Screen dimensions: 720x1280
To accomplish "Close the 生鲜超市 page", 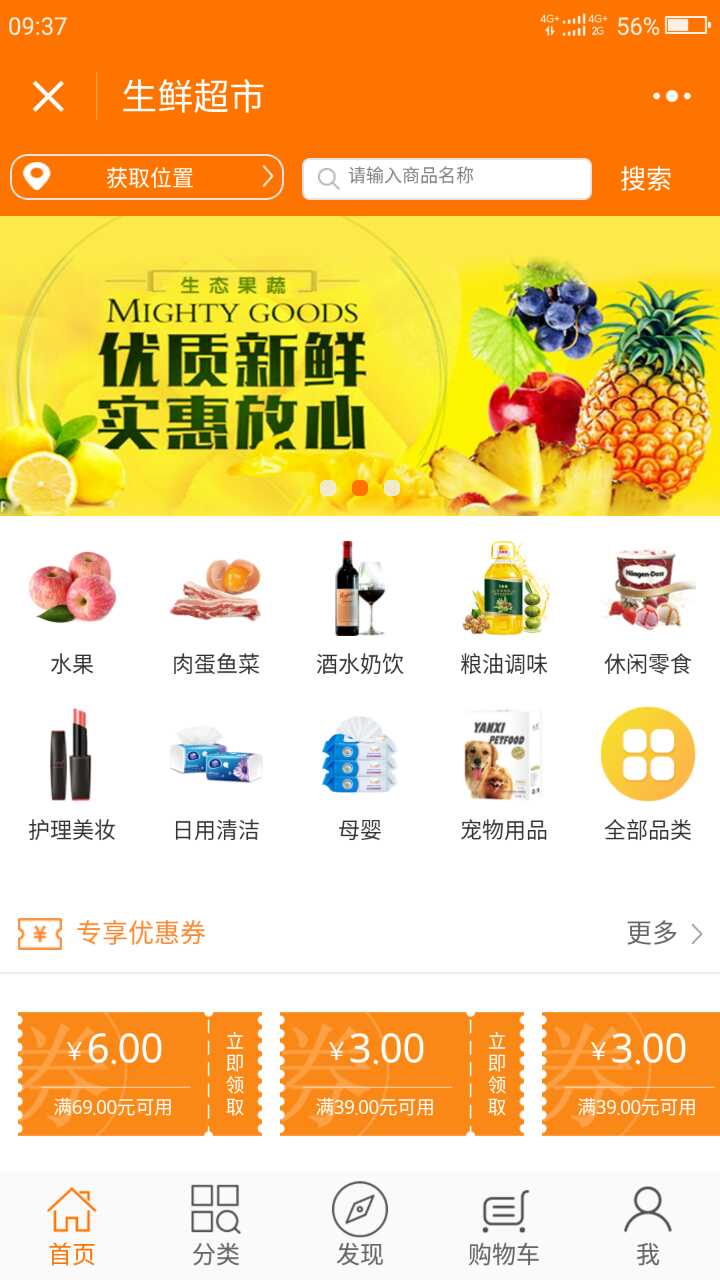I will pos(48,97).
